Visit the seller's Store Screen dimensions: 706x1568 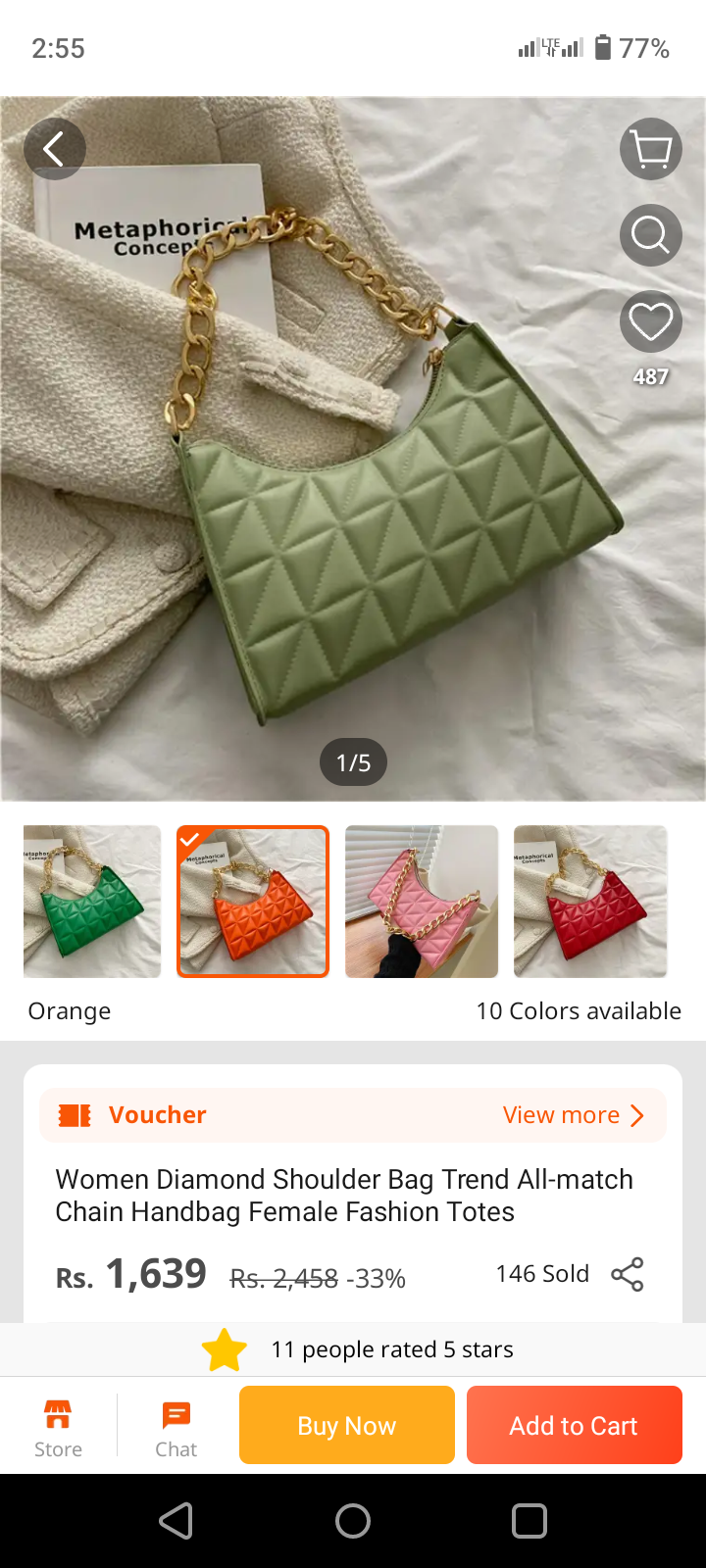click(59, 1427)
